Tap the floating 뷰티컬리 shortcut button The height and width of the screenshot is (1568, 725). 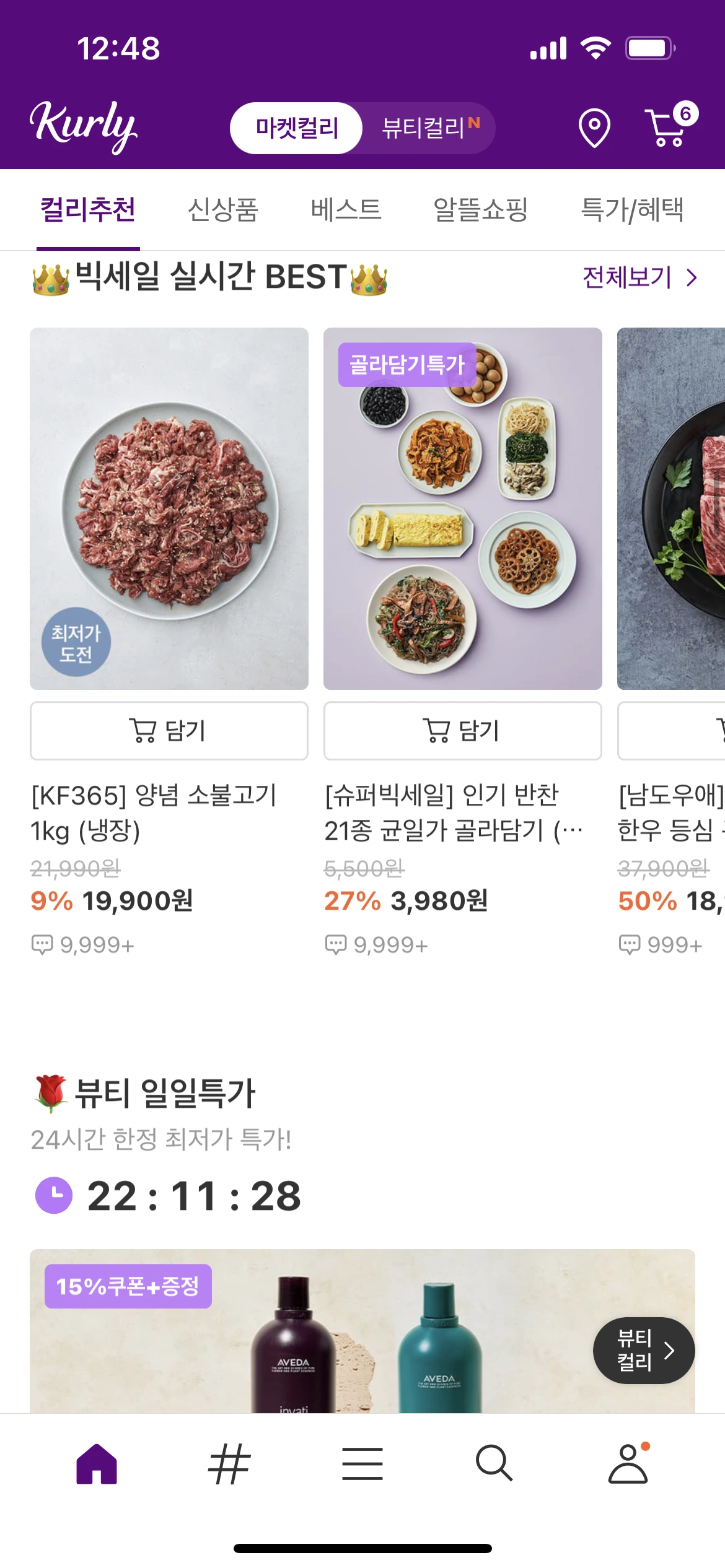[x=643, y=1350]
